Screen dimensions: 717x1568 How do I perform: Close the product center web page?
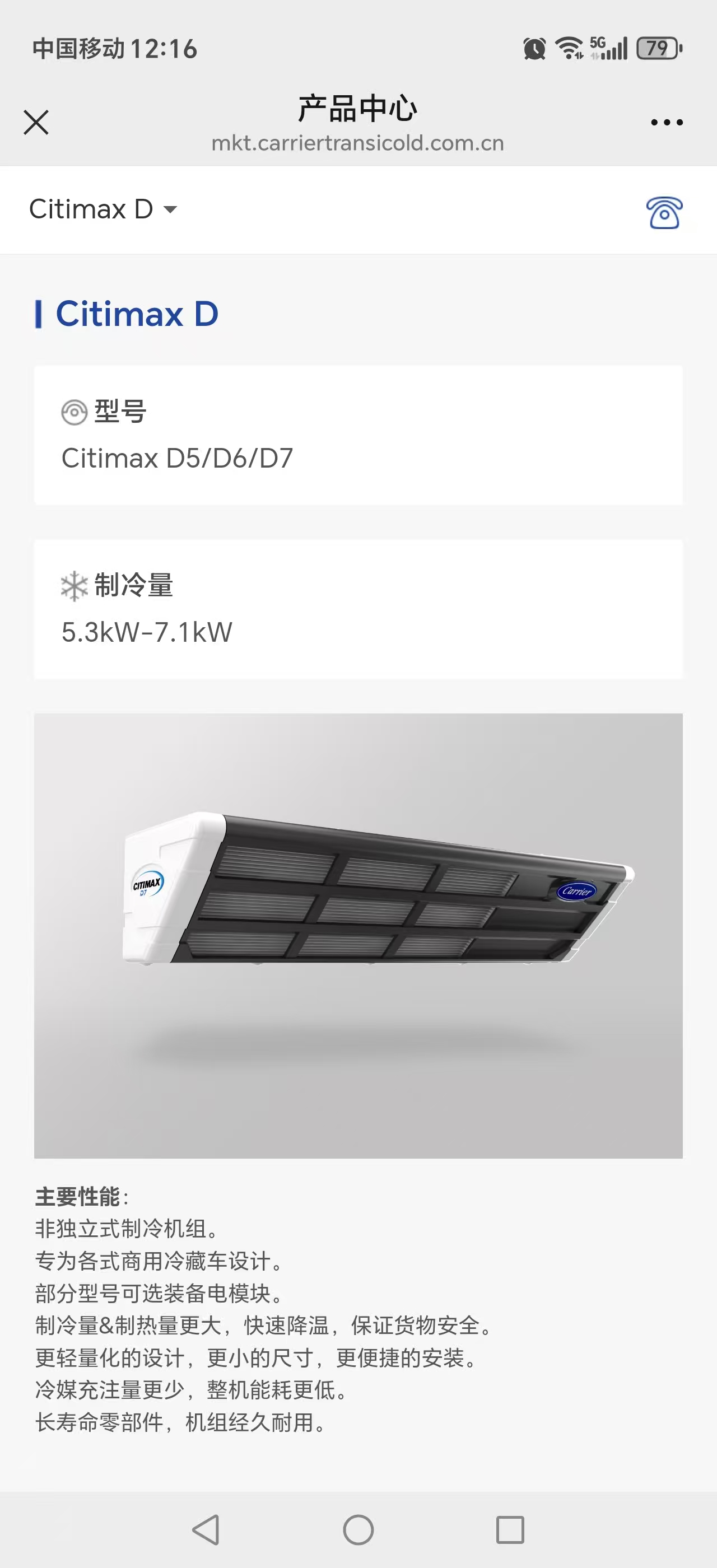[x=36, y=122]
